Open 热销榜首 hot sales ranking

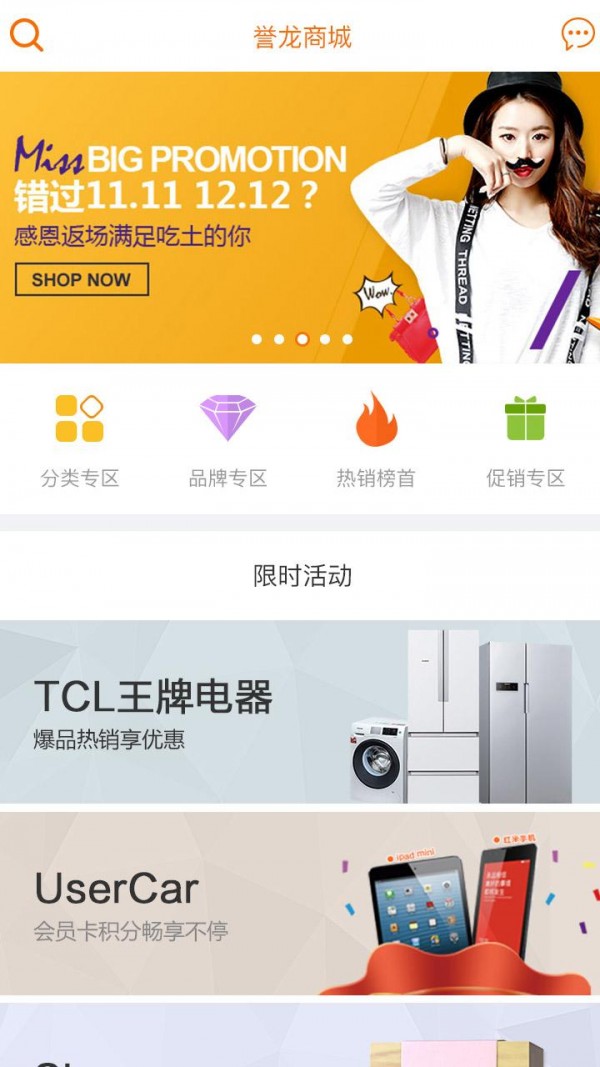pos(376,440)
